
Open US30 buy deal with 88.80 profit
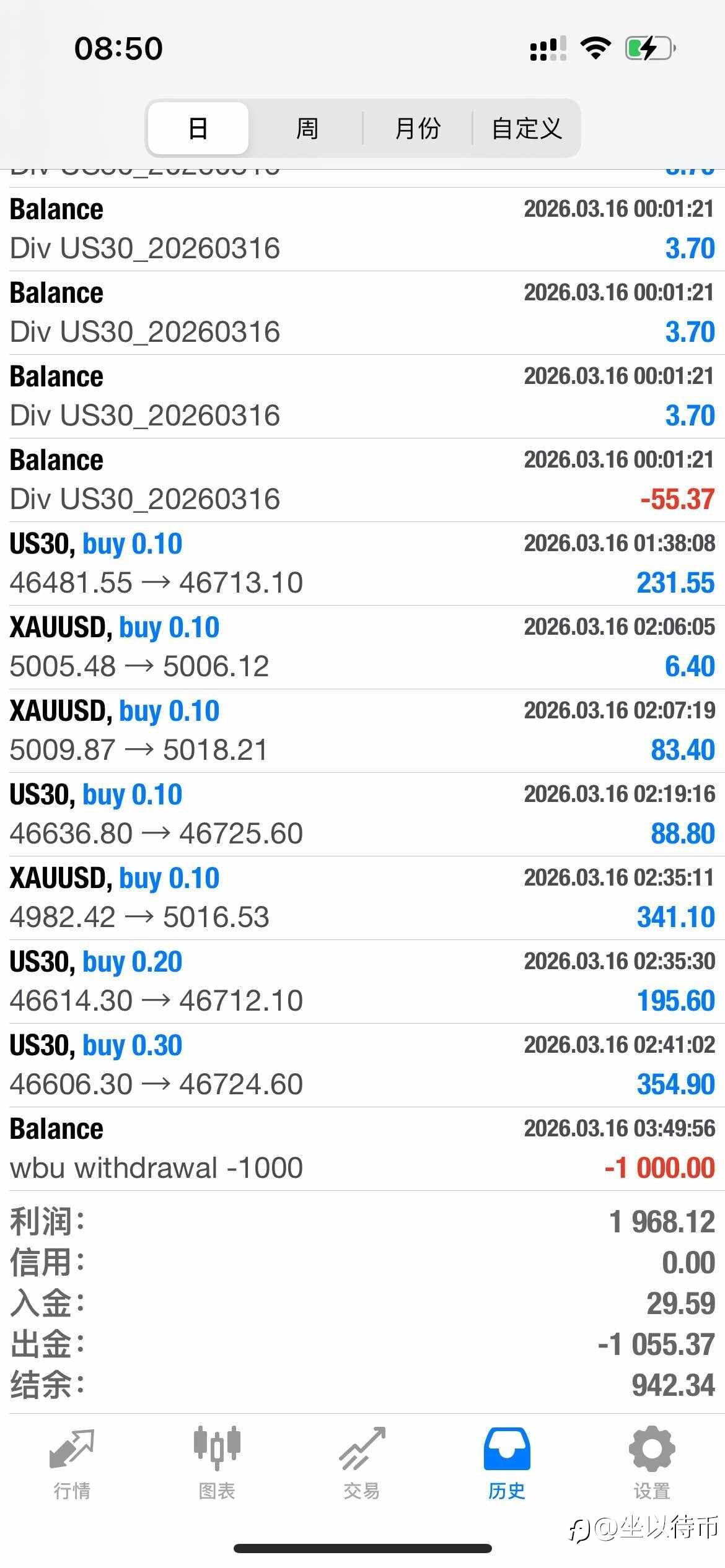coord(362,814)
